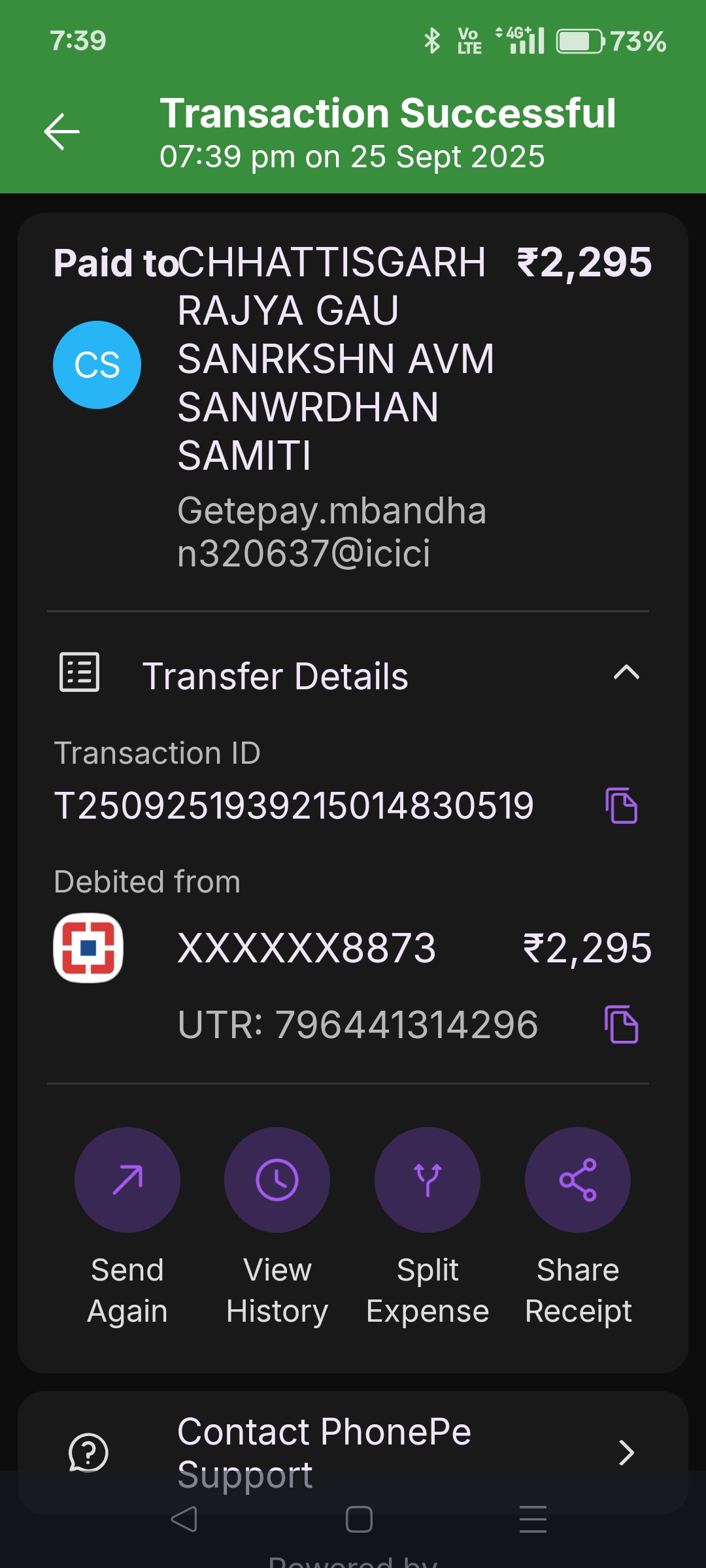The width and height of the screenshot is (706, 1568).
Task: Collapse the Transfer Details section
Action: pyautogui.click(x=626, y=673)
